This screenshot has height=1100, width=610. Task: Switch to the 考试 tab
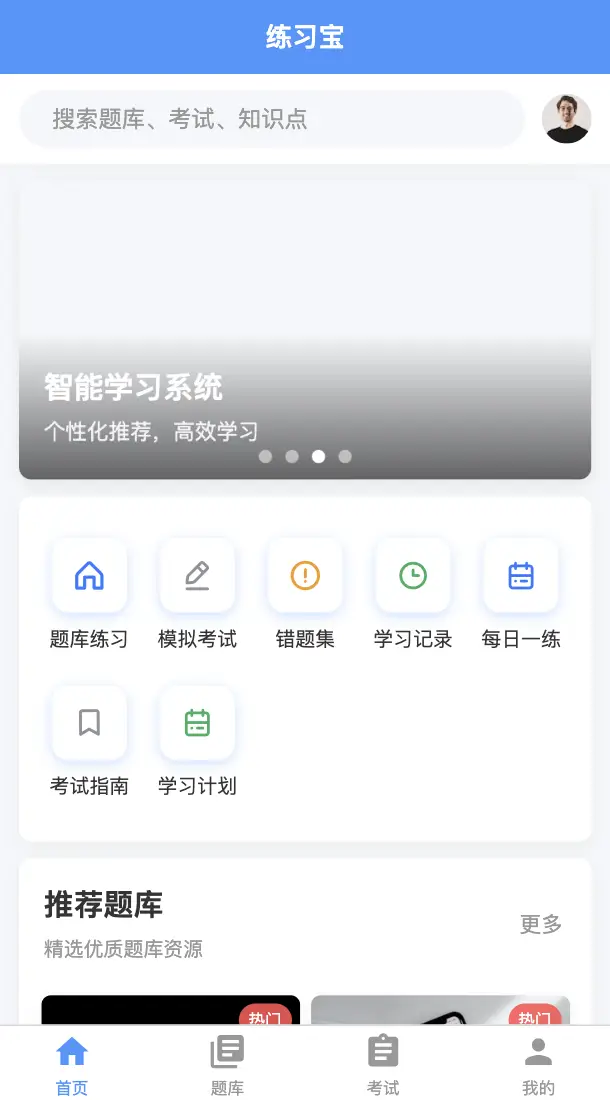(x=383, y=1064)
